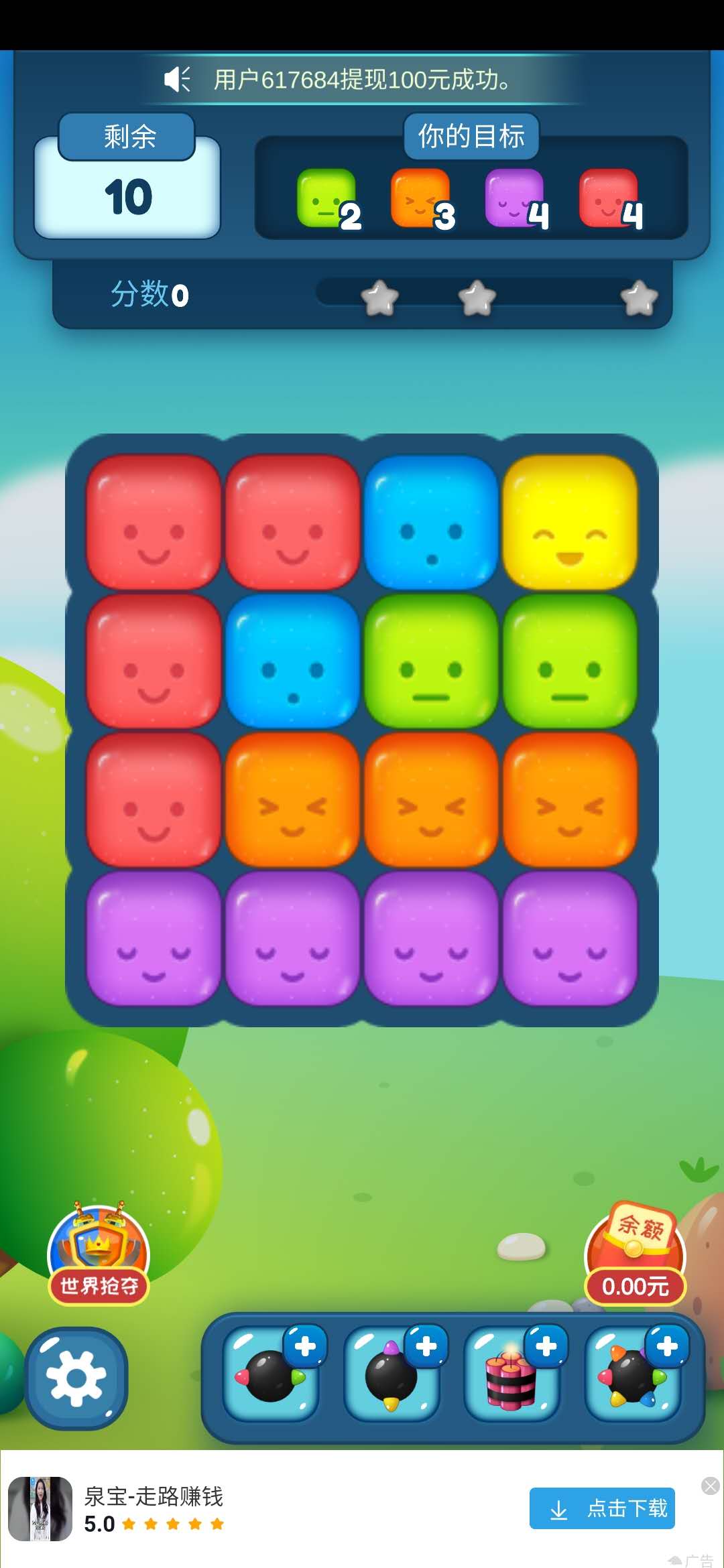Tap the yellow jelly block
The image size is (724, 1568).
point(569,523)
